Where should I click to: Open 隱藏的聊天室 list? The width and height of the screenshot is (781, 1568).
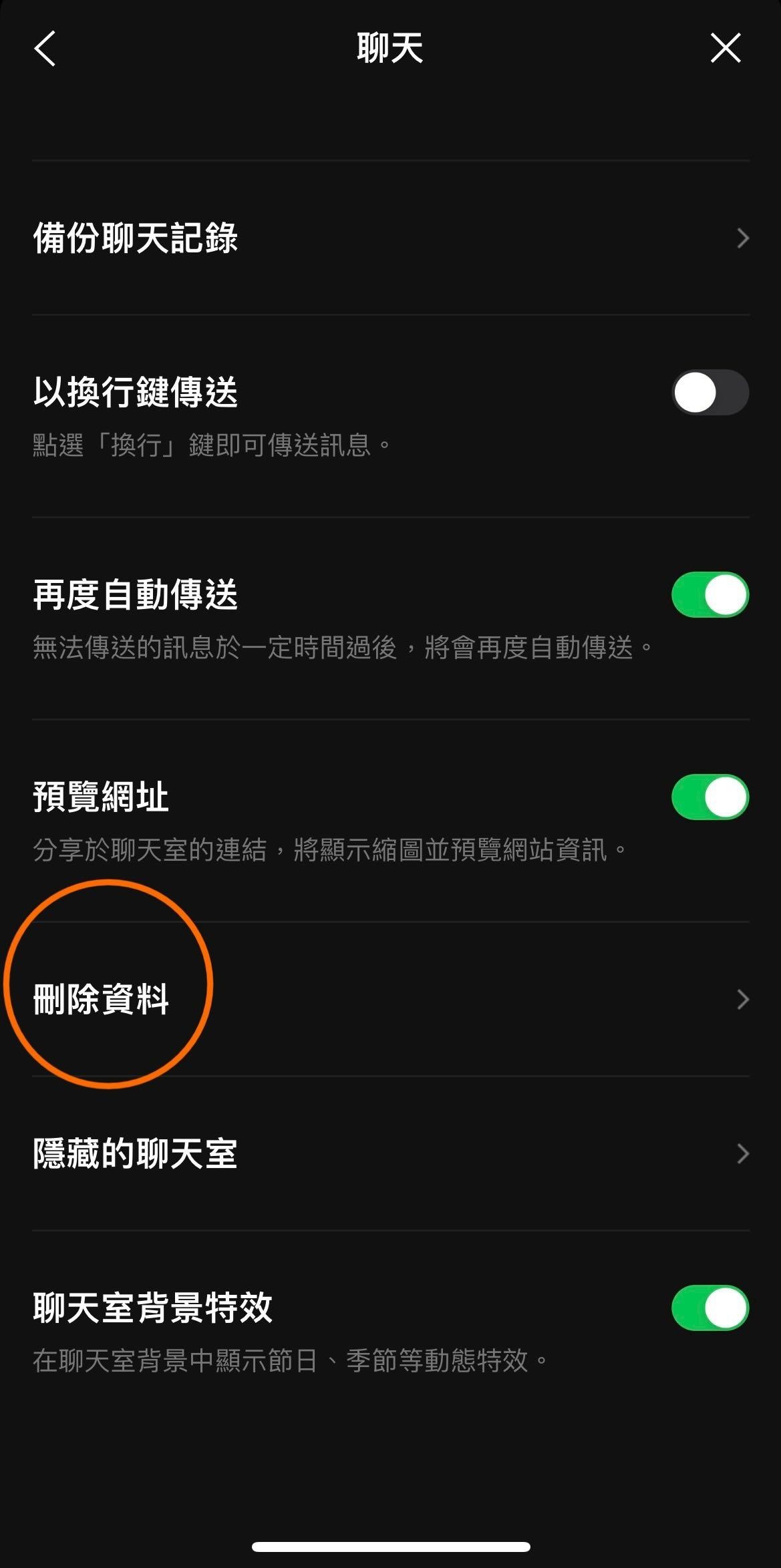tap(390, 1154)
